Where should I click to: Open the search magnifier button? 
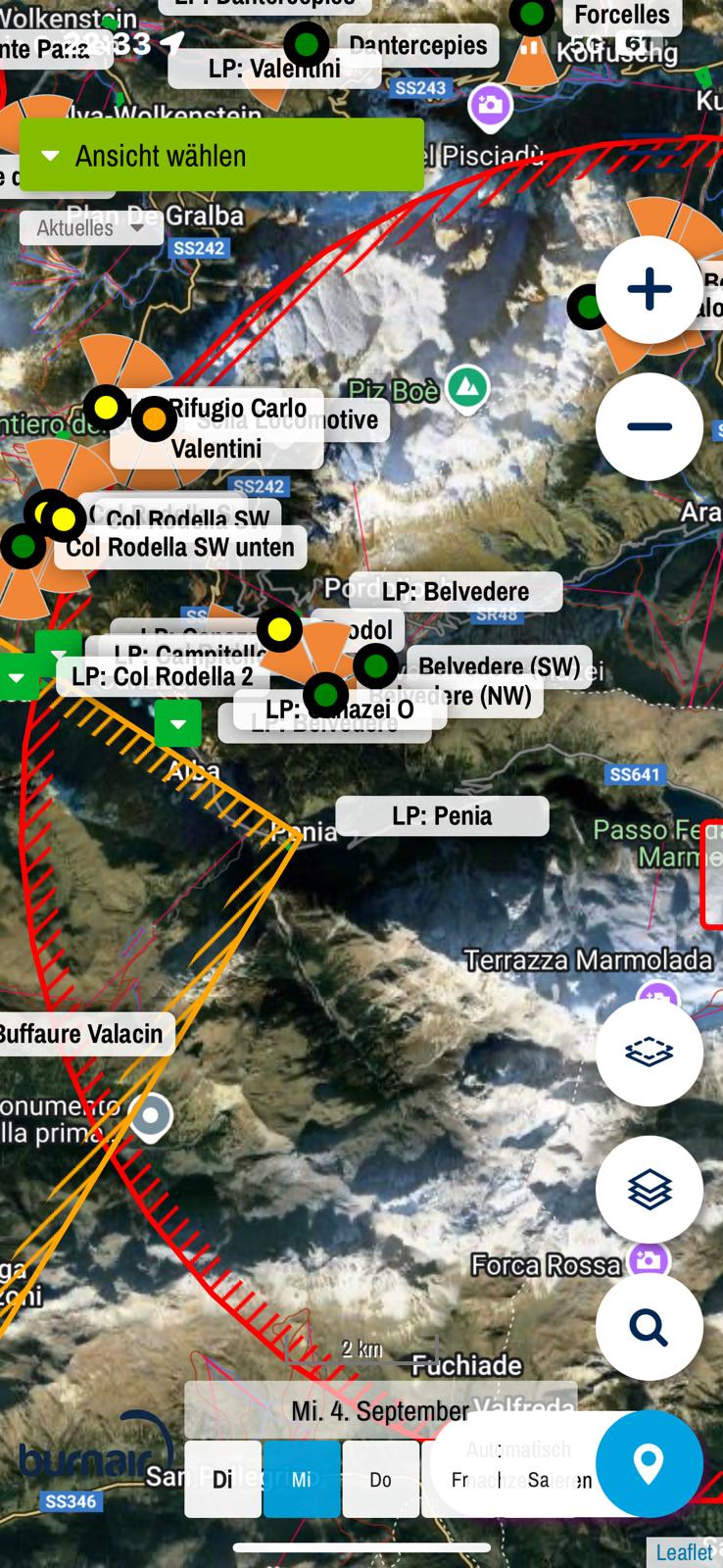click(x=650, y=1327)
